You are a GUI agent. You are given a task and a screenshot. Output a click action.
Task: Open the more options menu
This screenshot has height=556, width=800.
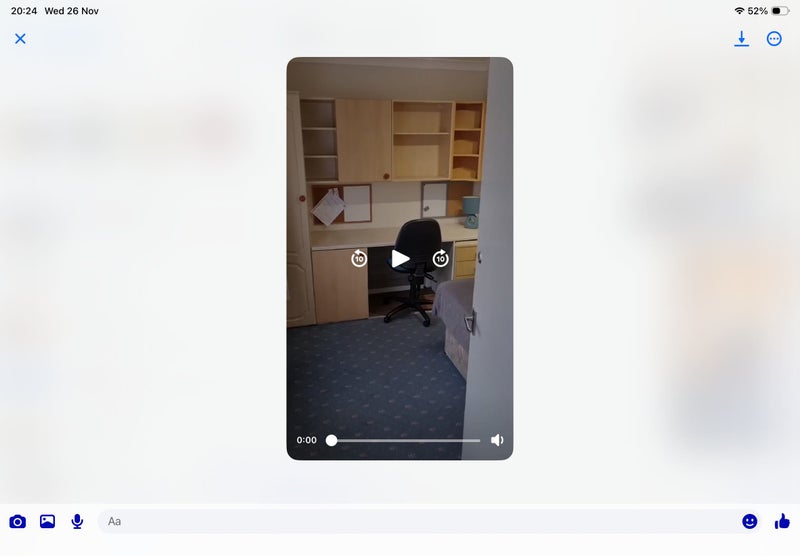(x=774, y=39)
